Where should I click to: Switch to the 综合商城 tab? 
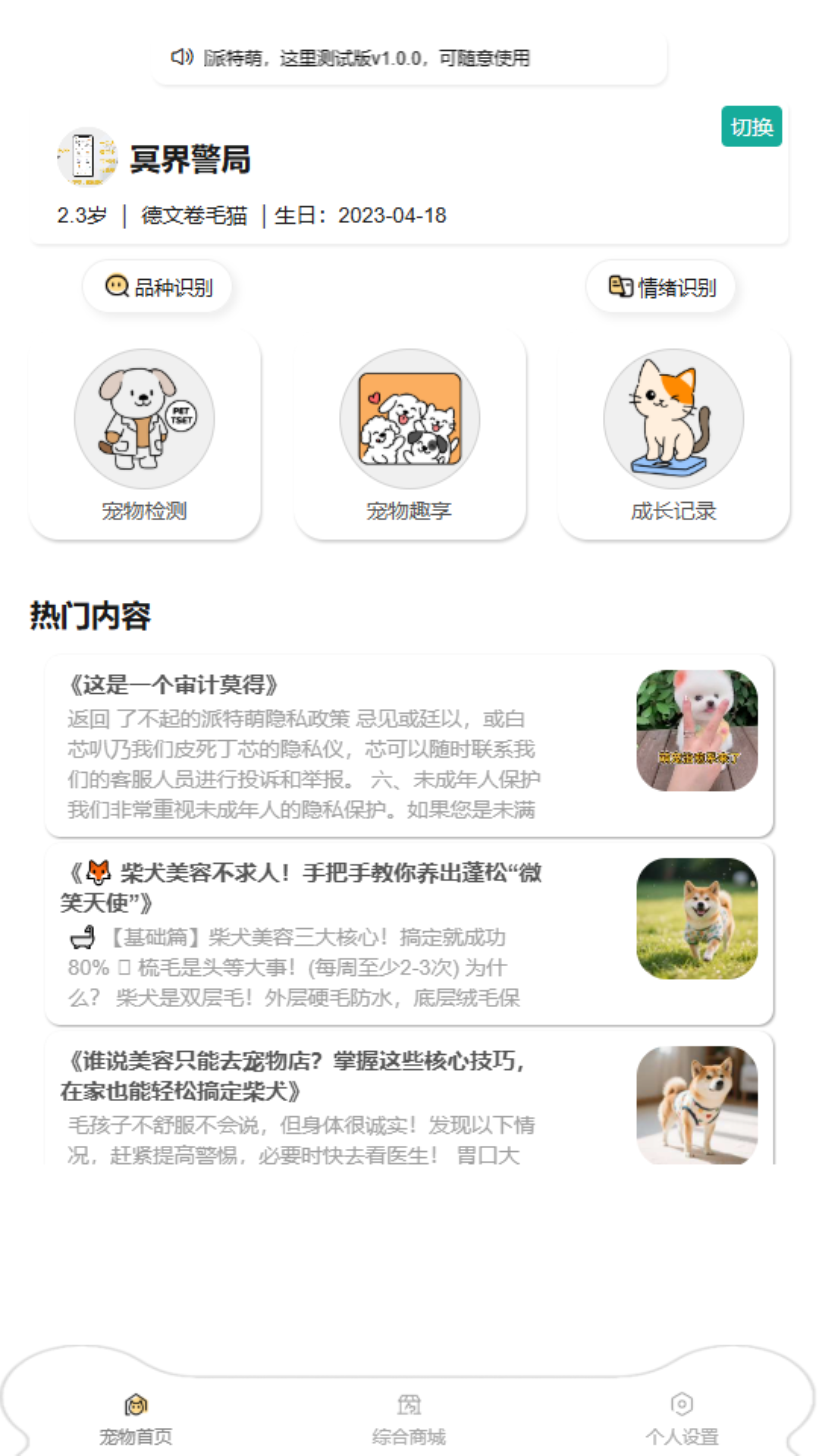click(409, 1419)
